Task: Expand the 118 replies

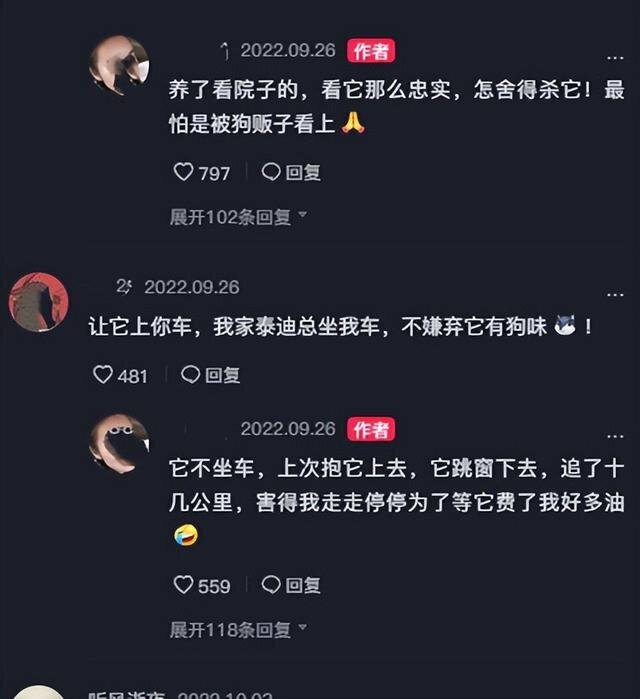Action: (x=238, y=630)
